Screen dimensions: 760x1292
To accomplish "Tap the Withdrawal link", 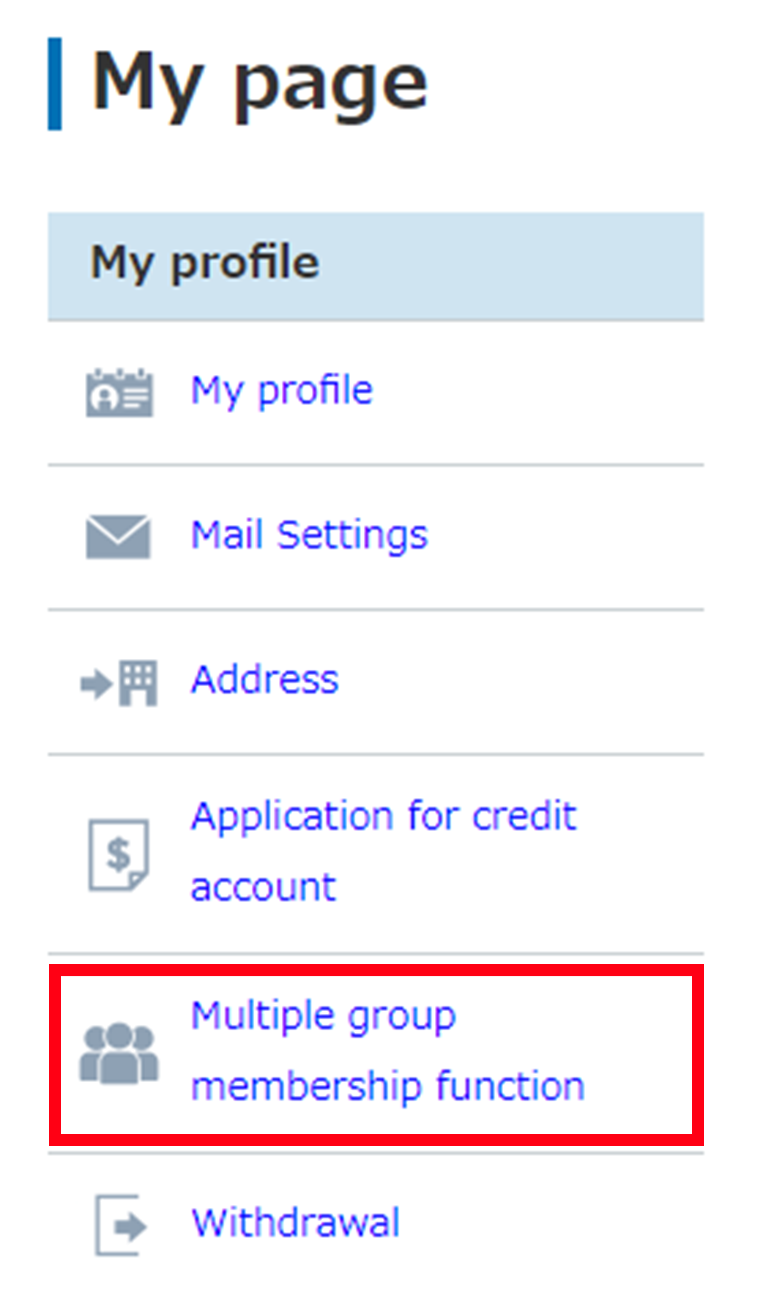I will click(295, 1223).
